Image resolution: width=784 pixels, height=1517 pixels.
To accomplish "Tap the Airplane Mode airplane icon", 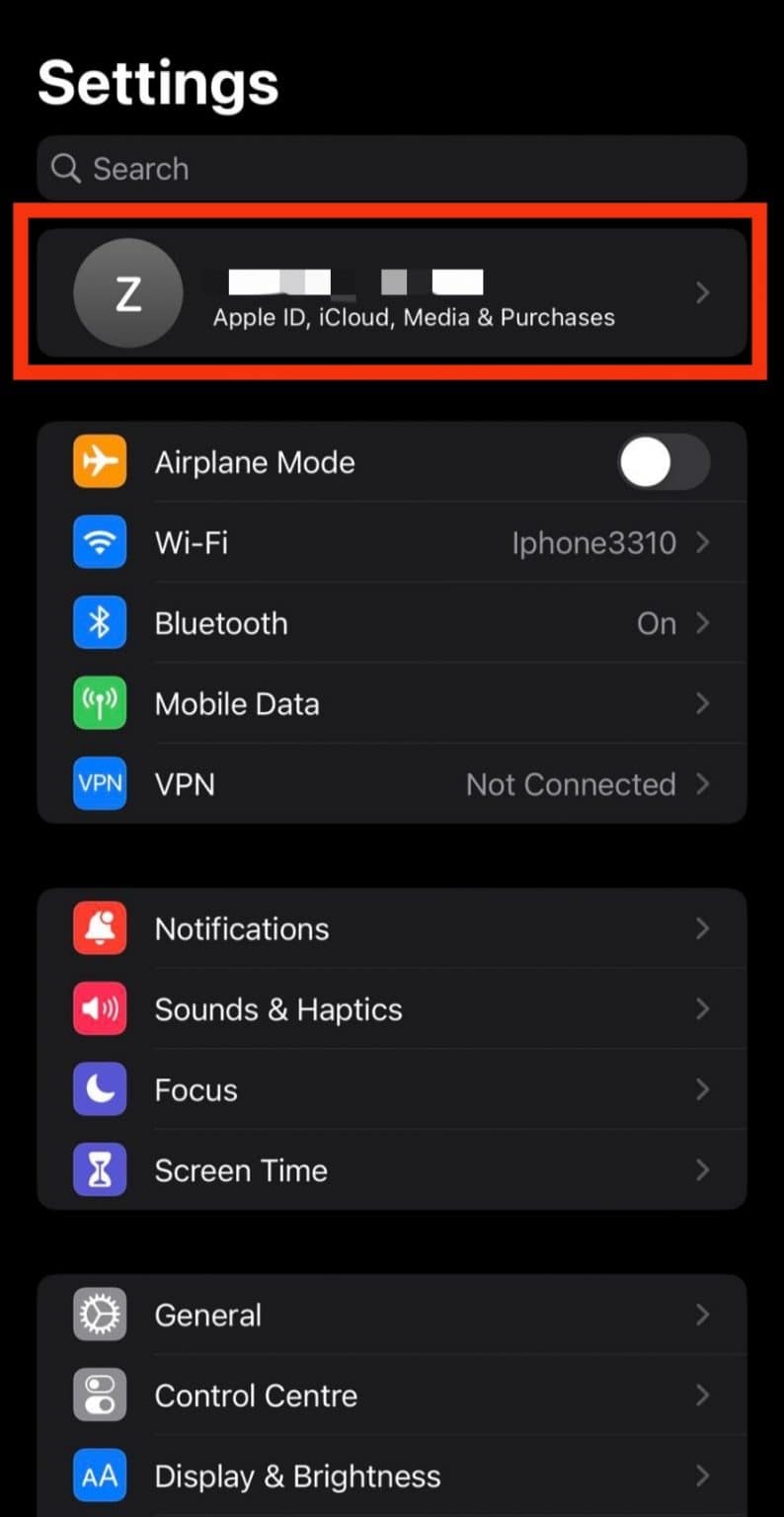I will (99, 461).
